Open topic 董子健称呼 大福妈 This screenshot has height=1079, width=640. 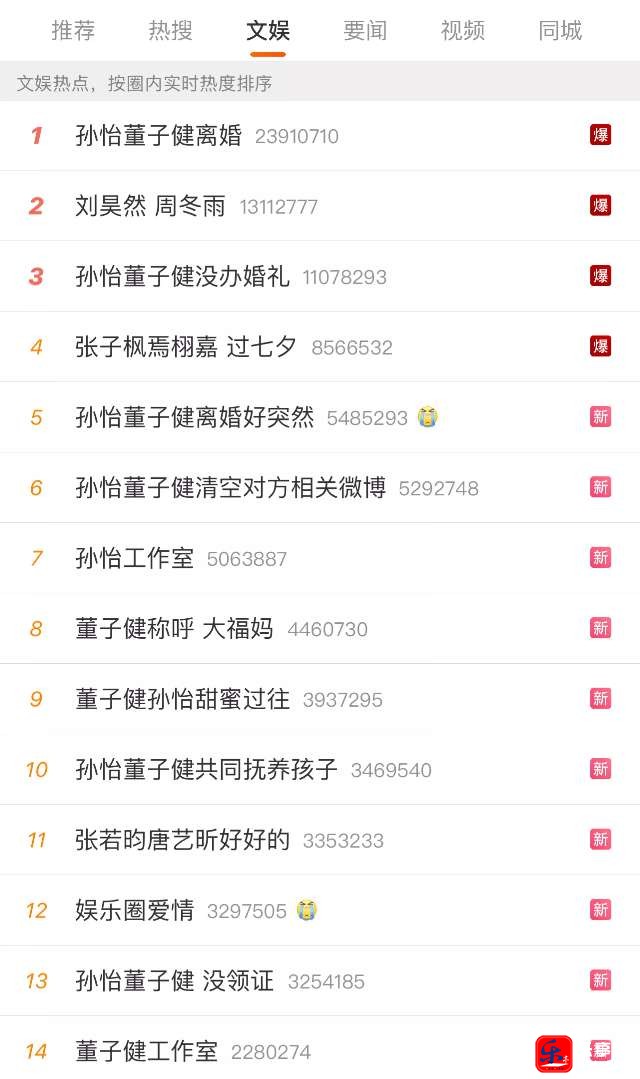(x=174, y=629)
